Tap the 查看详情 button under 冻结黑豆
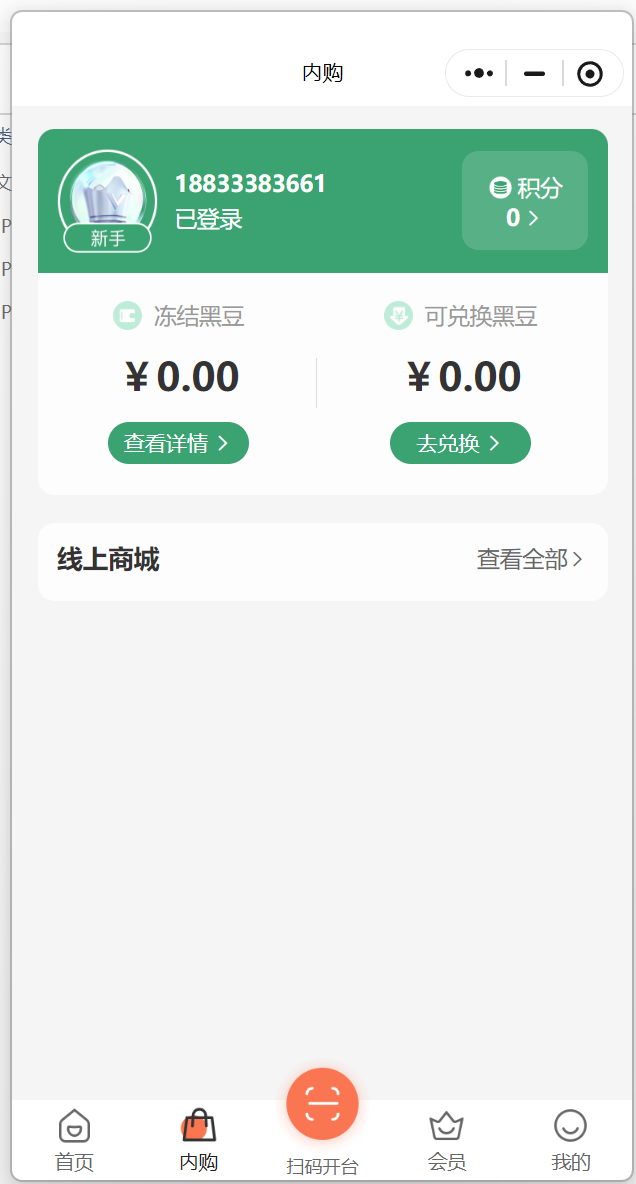This screenshot has width=636, height=1184. click(178, 443)
